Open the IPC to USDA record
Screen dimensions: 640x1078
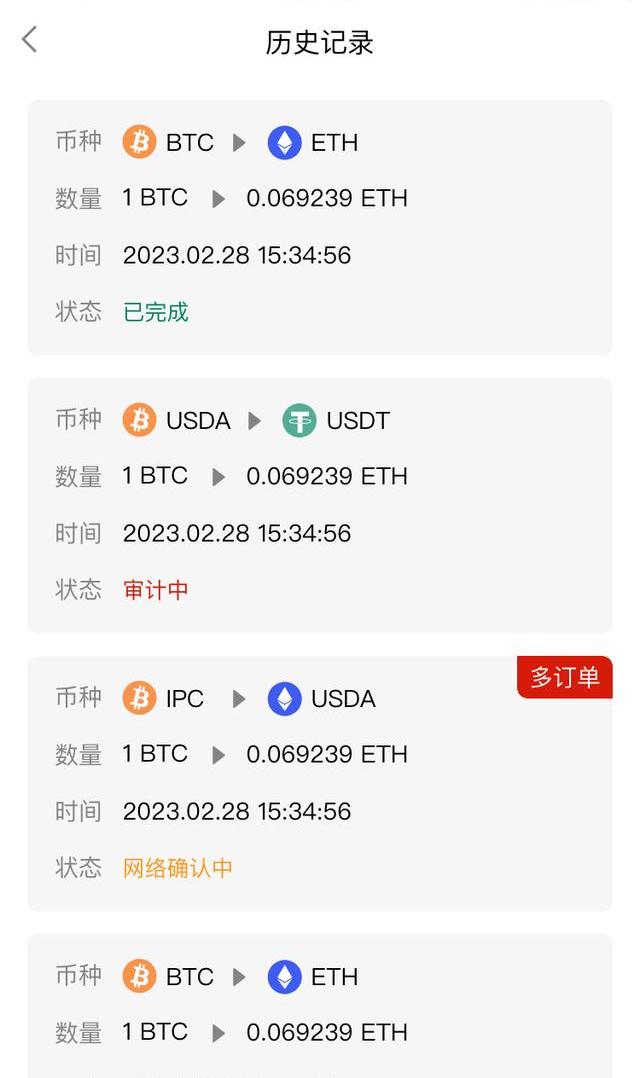point(319,783)
